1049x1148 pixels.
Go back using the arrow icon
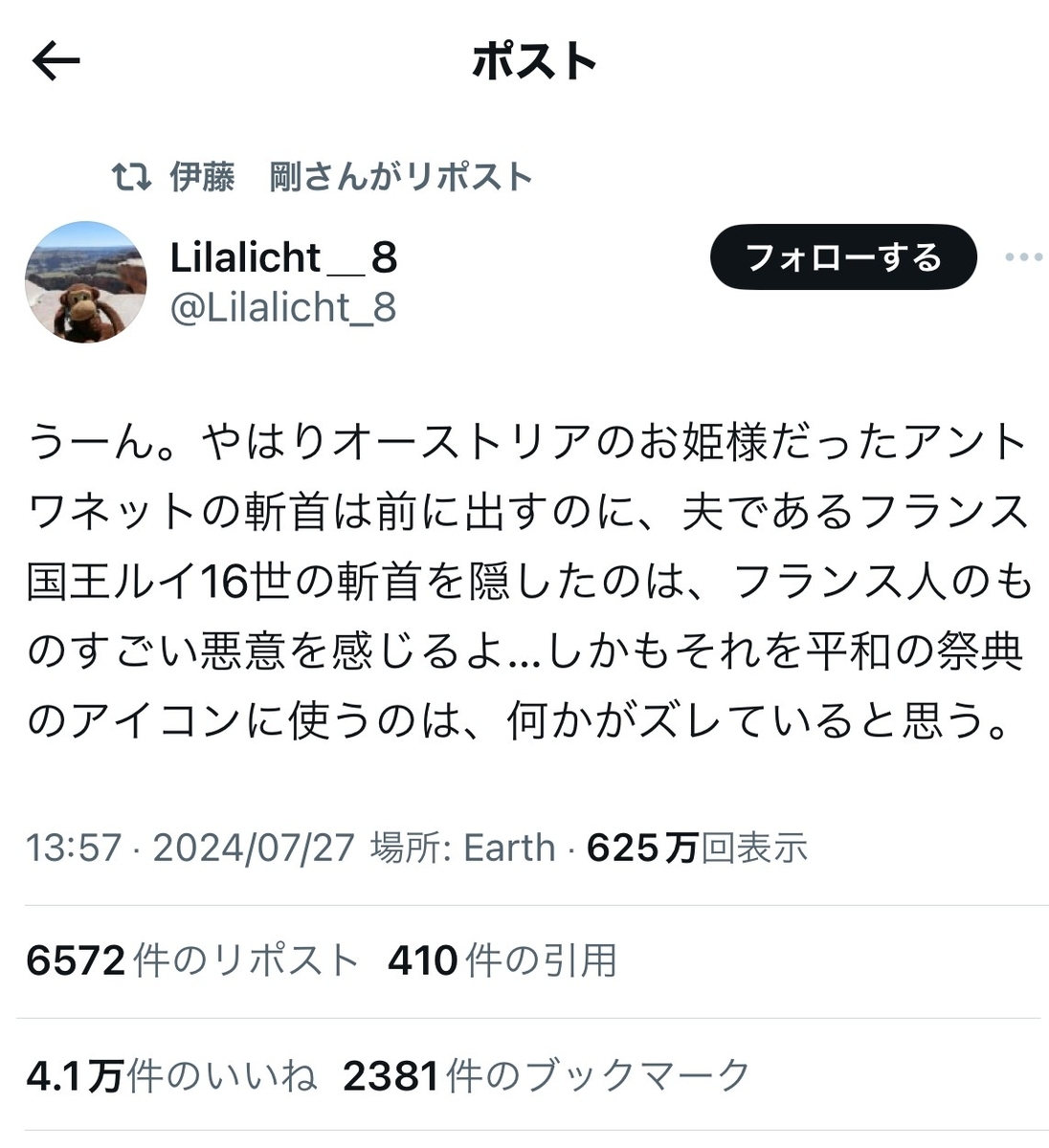56,62
